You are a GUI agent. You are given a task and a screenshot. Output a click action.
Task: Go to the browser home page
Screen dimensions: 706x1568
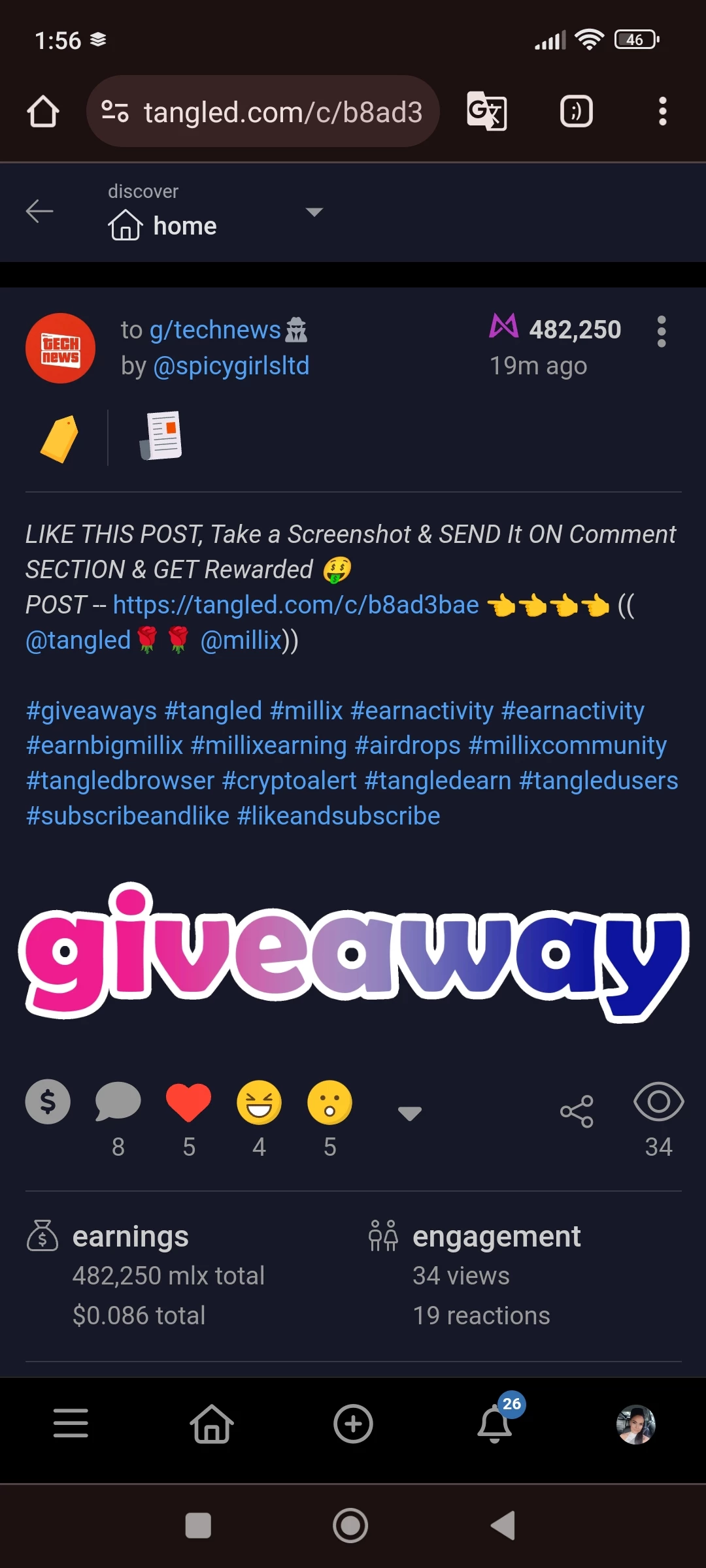point(43,112)
